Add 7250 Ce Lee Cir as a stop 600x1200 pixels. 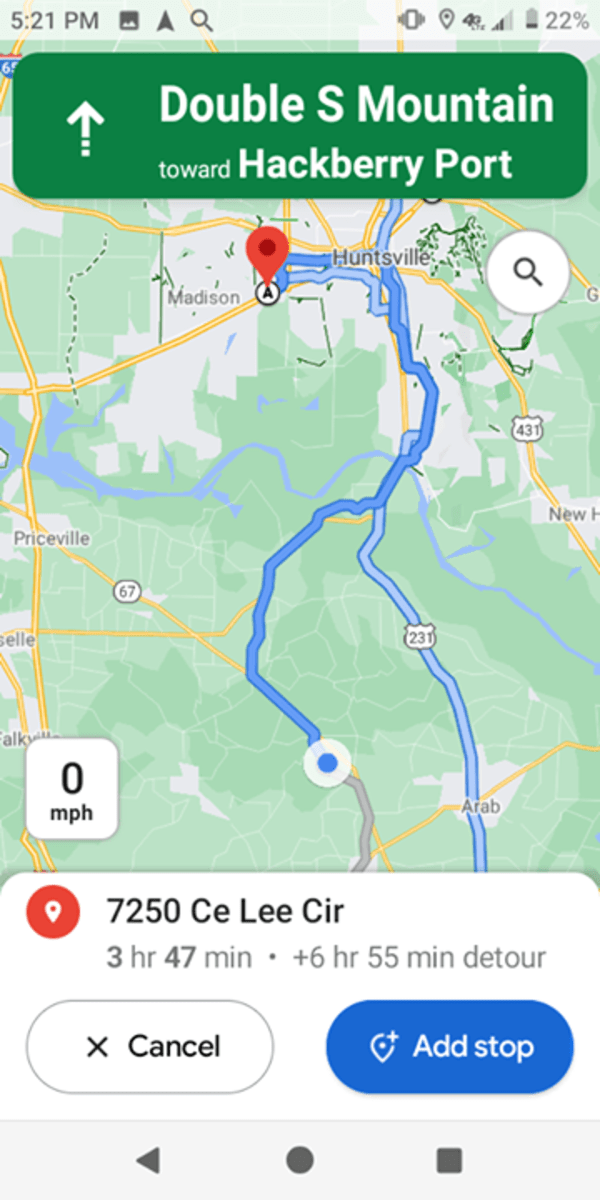[450, 1047]
